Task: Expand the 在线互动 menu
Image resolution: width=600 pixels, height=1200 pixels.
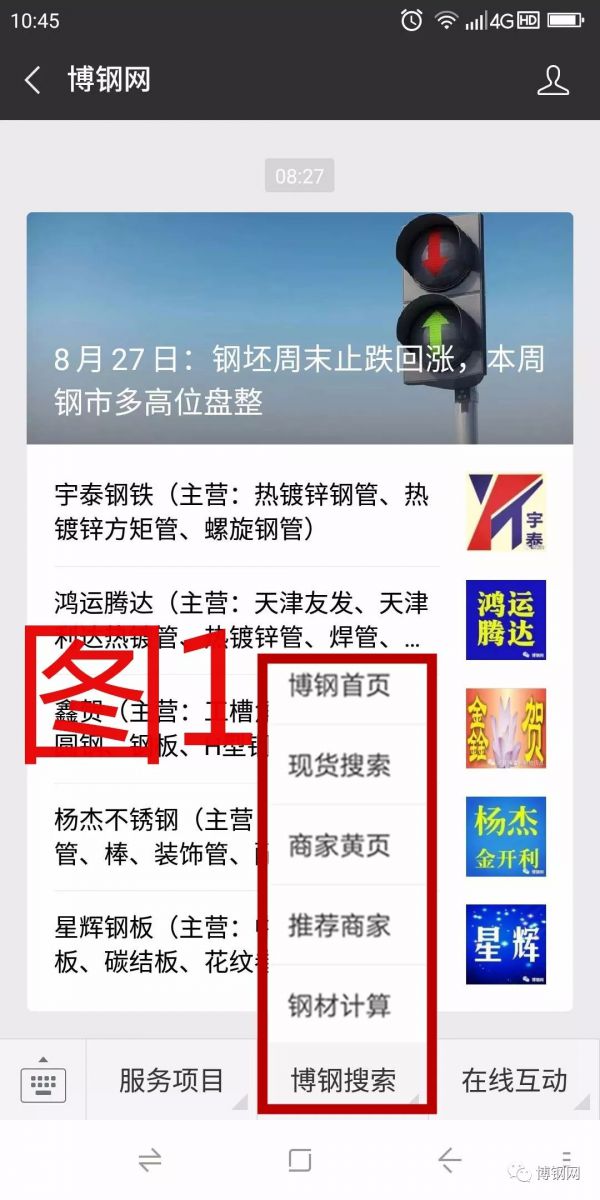Action: (514, 1080)
